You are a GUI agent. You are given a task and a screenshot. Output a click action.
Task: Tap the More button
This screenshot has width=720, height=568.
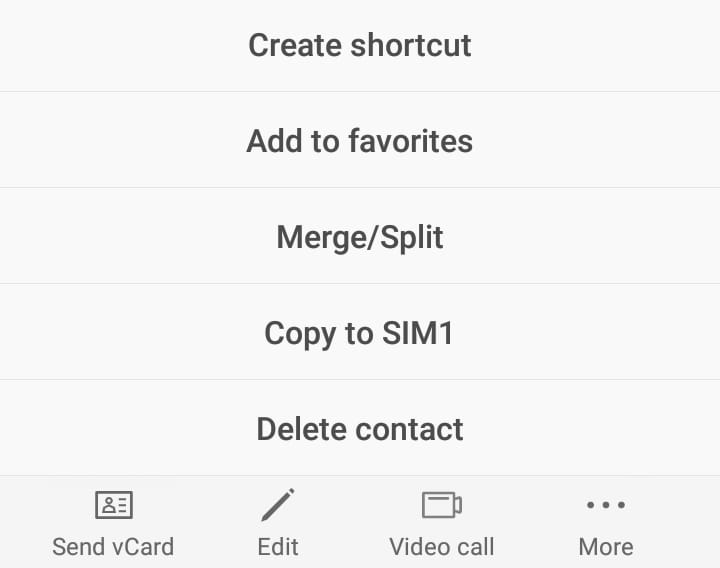pyautogui.click(x=605, y=523)
